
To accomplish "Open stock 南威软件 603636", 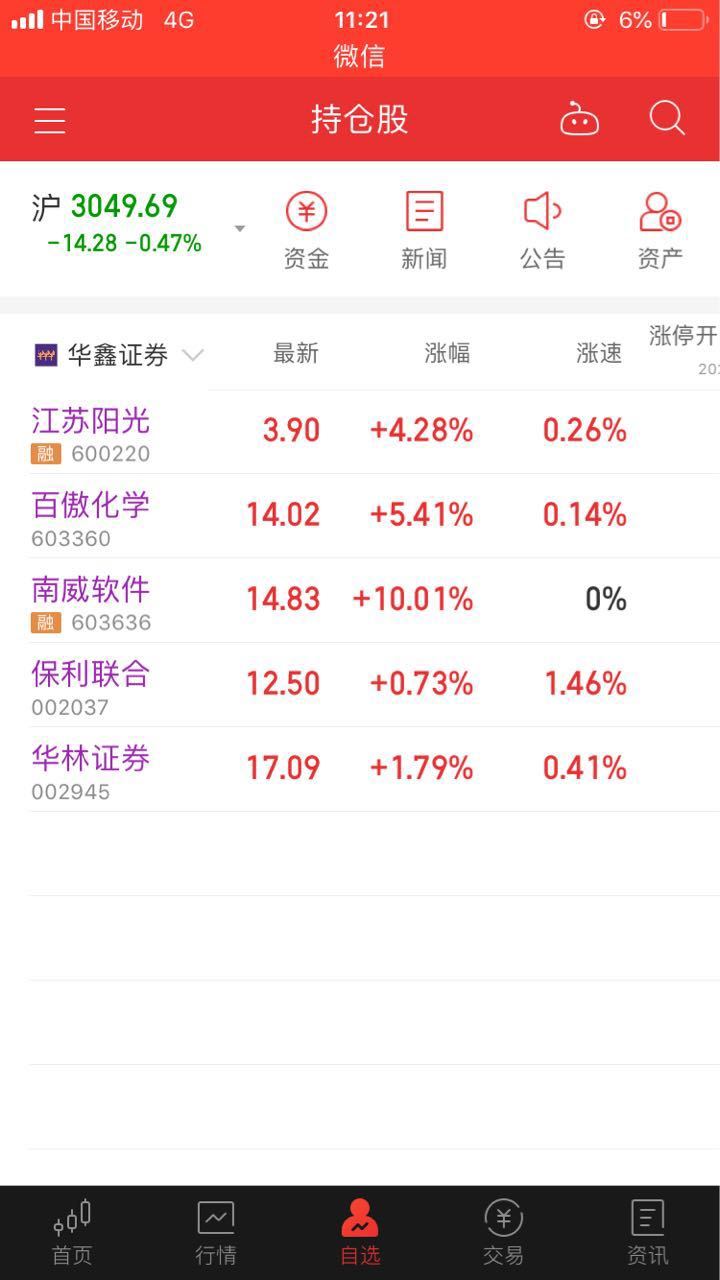I will pos(360,600).
